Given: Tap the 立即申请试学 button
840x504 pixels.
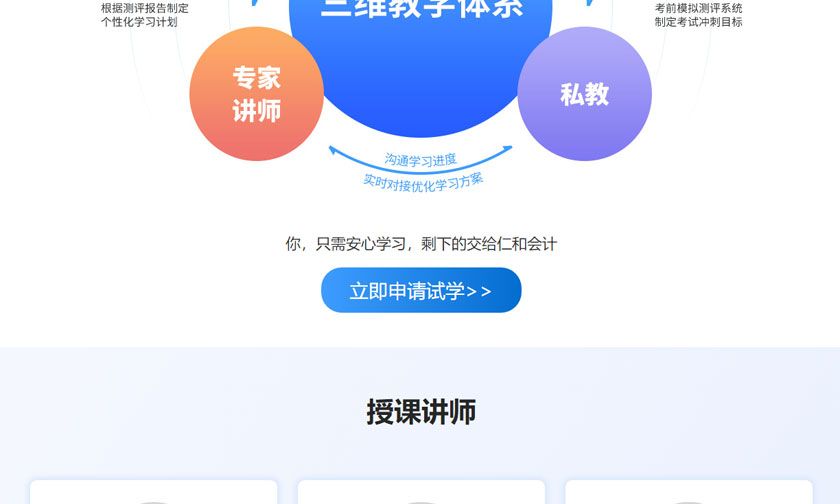Looking at the screenshot, I should tap(421, 290).
